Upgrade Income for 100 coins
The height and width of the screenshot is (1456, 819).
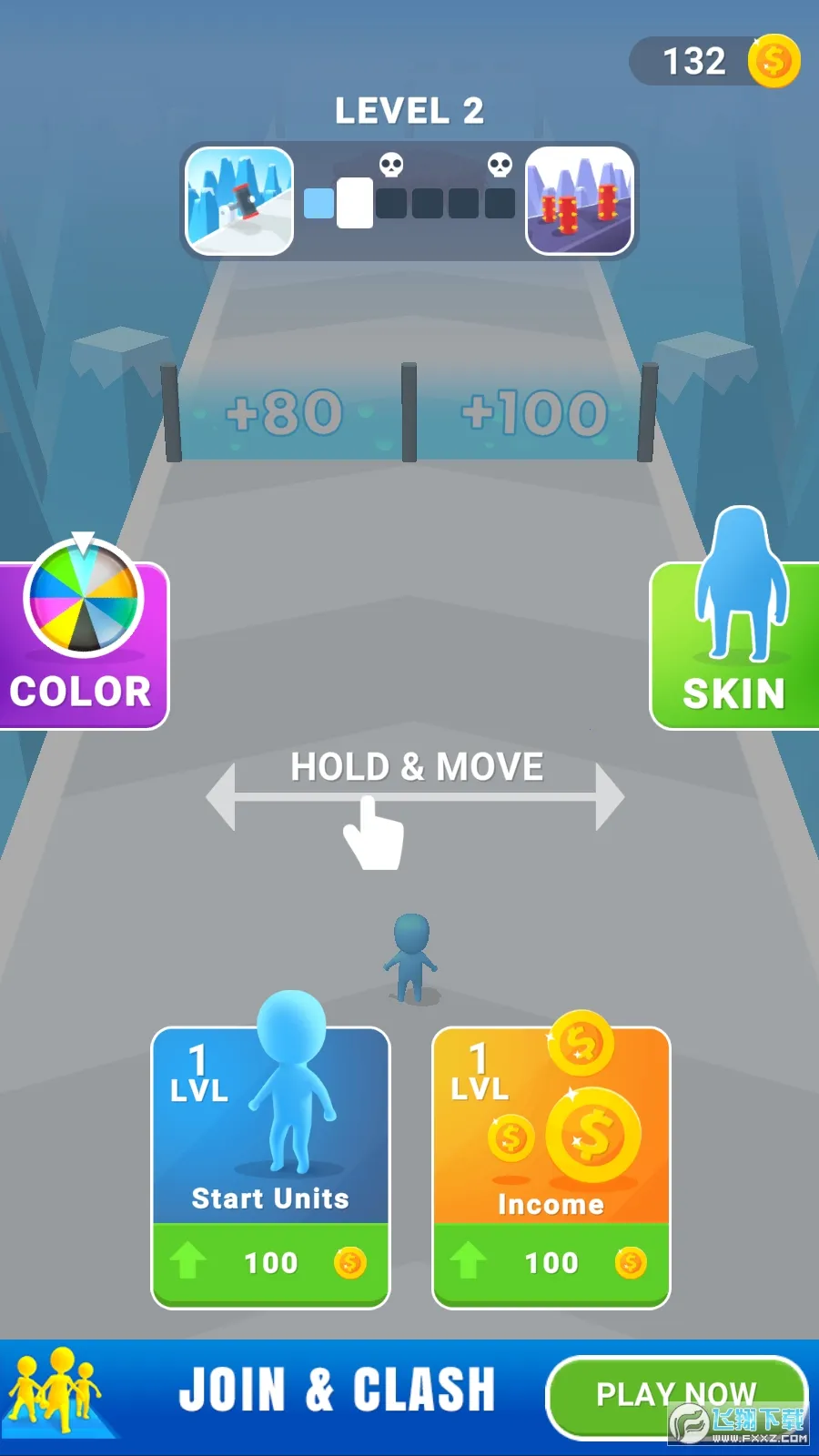click(551, 1261)
